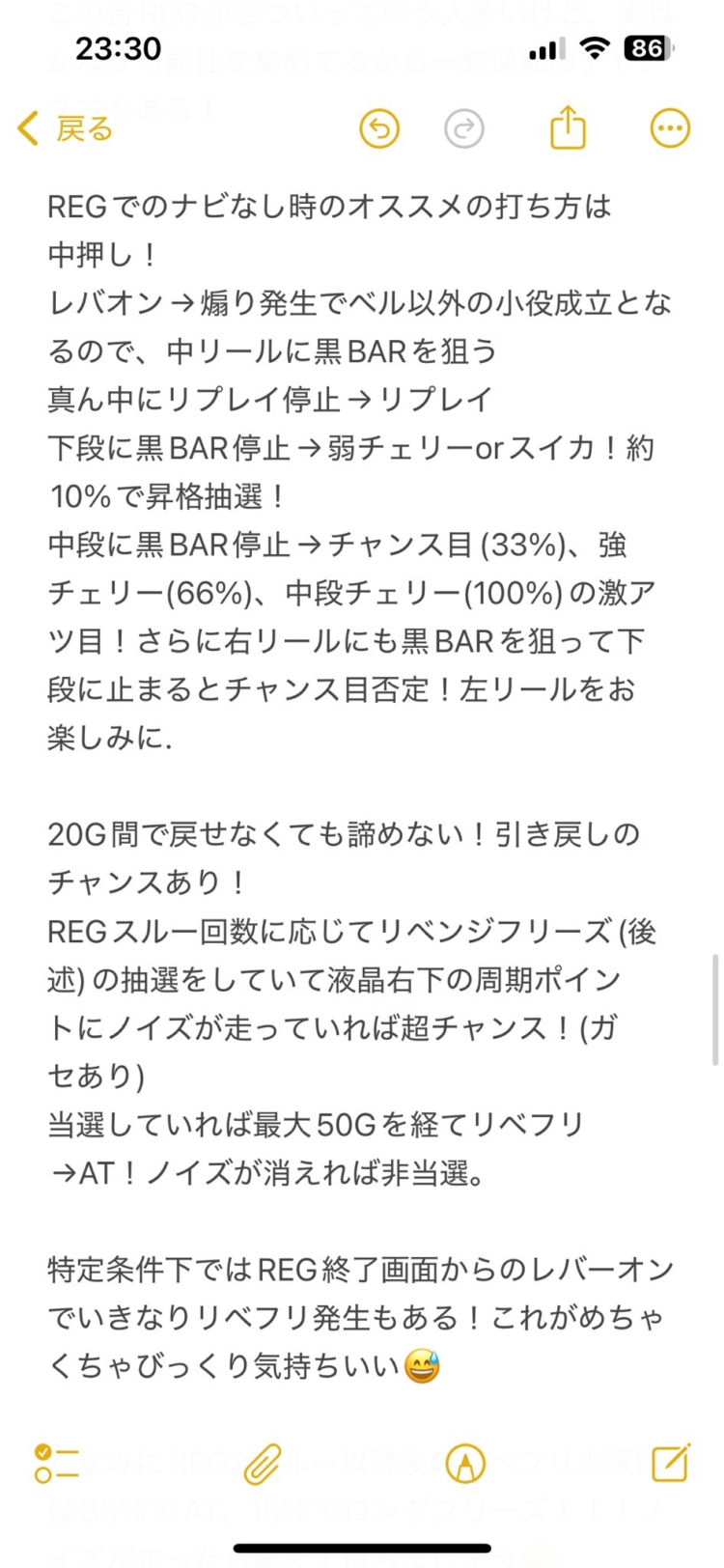
Task: Add a checklist to the note
Action: [x=56, y=1464]
